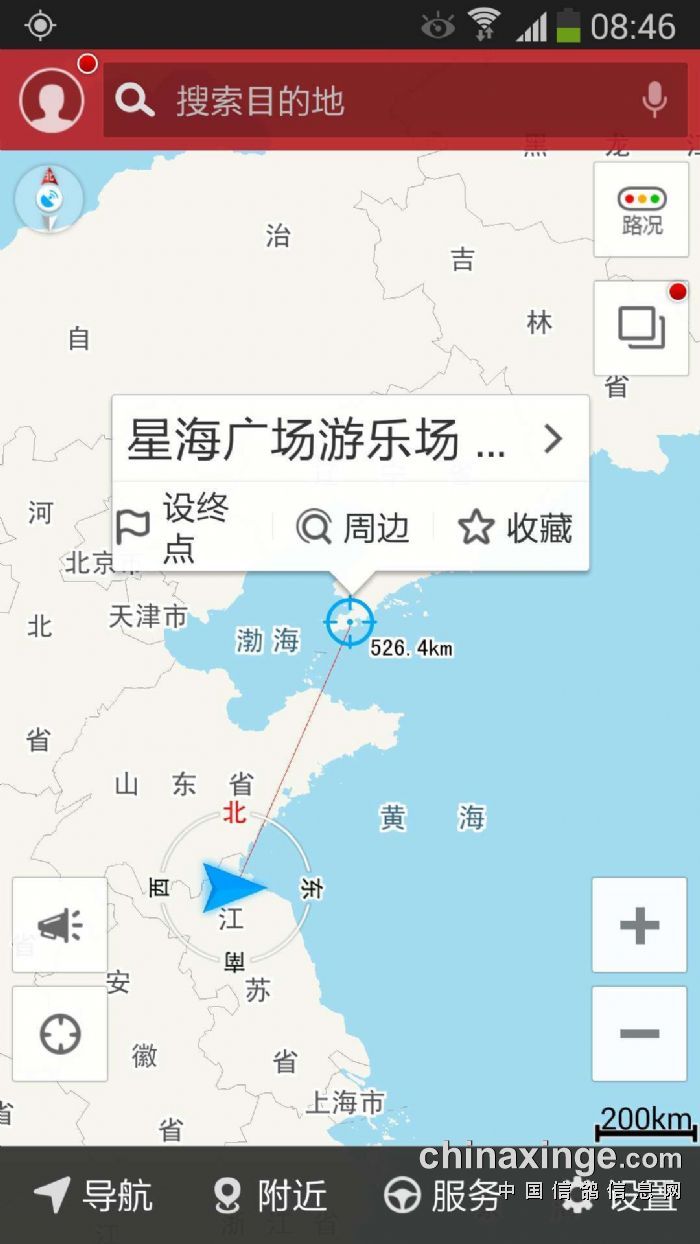Open the megaphone report button
The height and width of the screenshot is (1244, 700).
60,925
